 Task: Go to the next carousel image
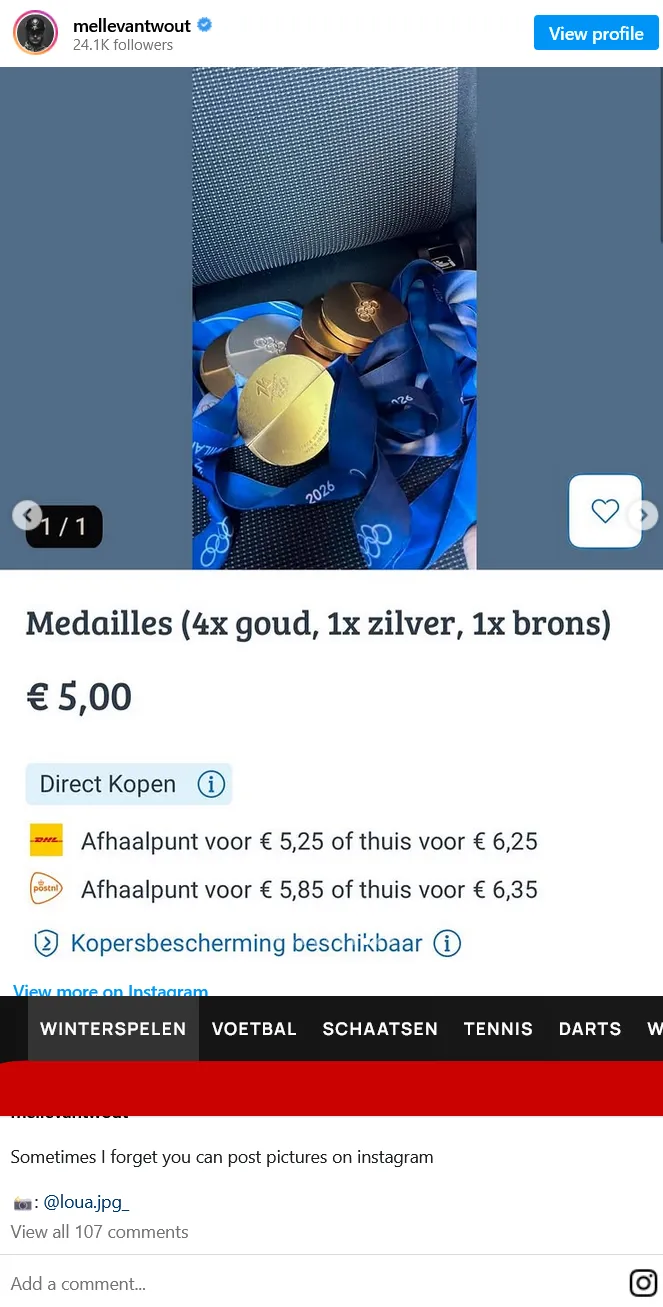pyautogui.click(x=645, y=516)
